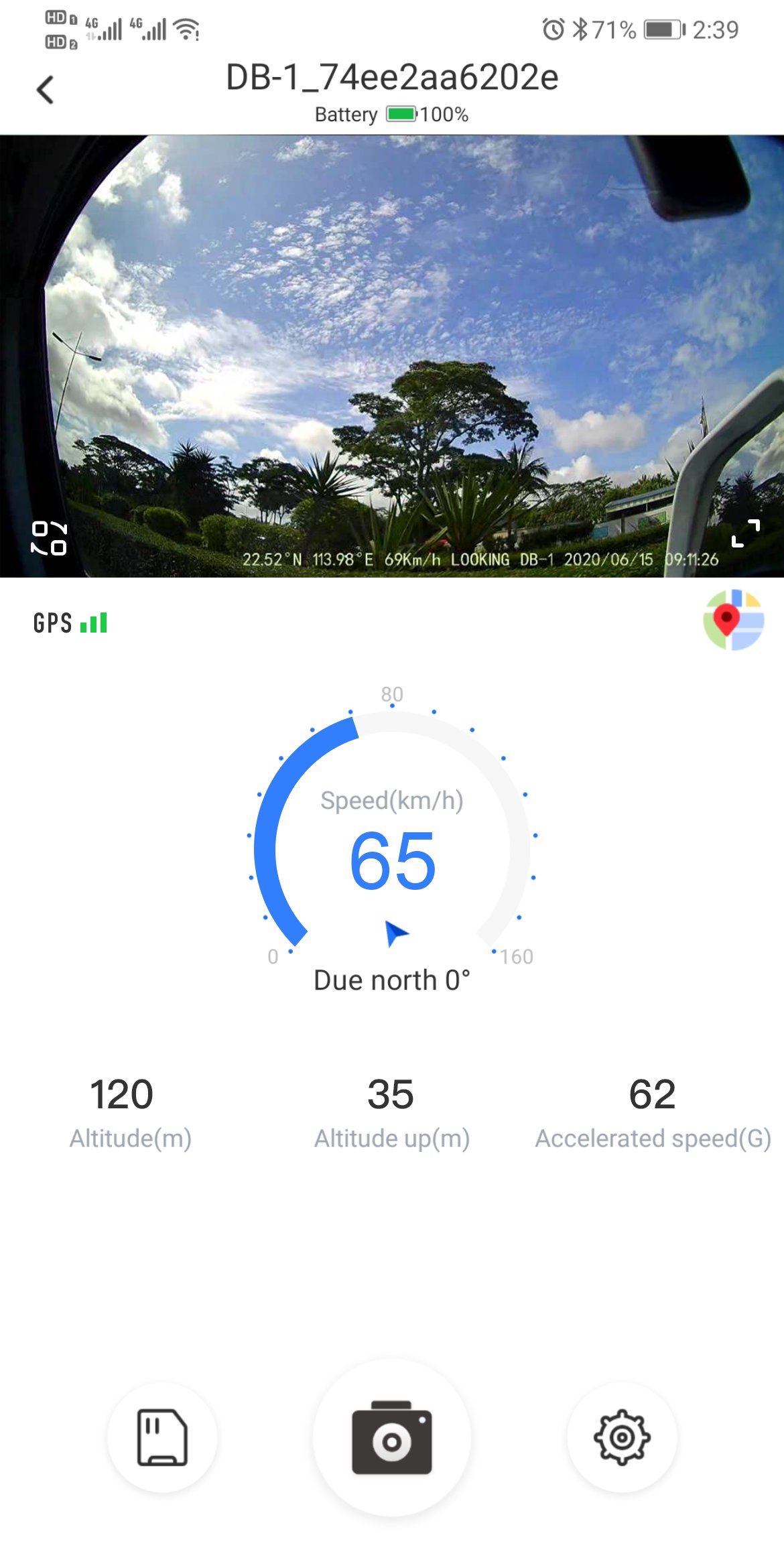Switch the camera view orientation
Image resolution: width=784 pixels, height=1568 pixels.
[x=49, y=537]
